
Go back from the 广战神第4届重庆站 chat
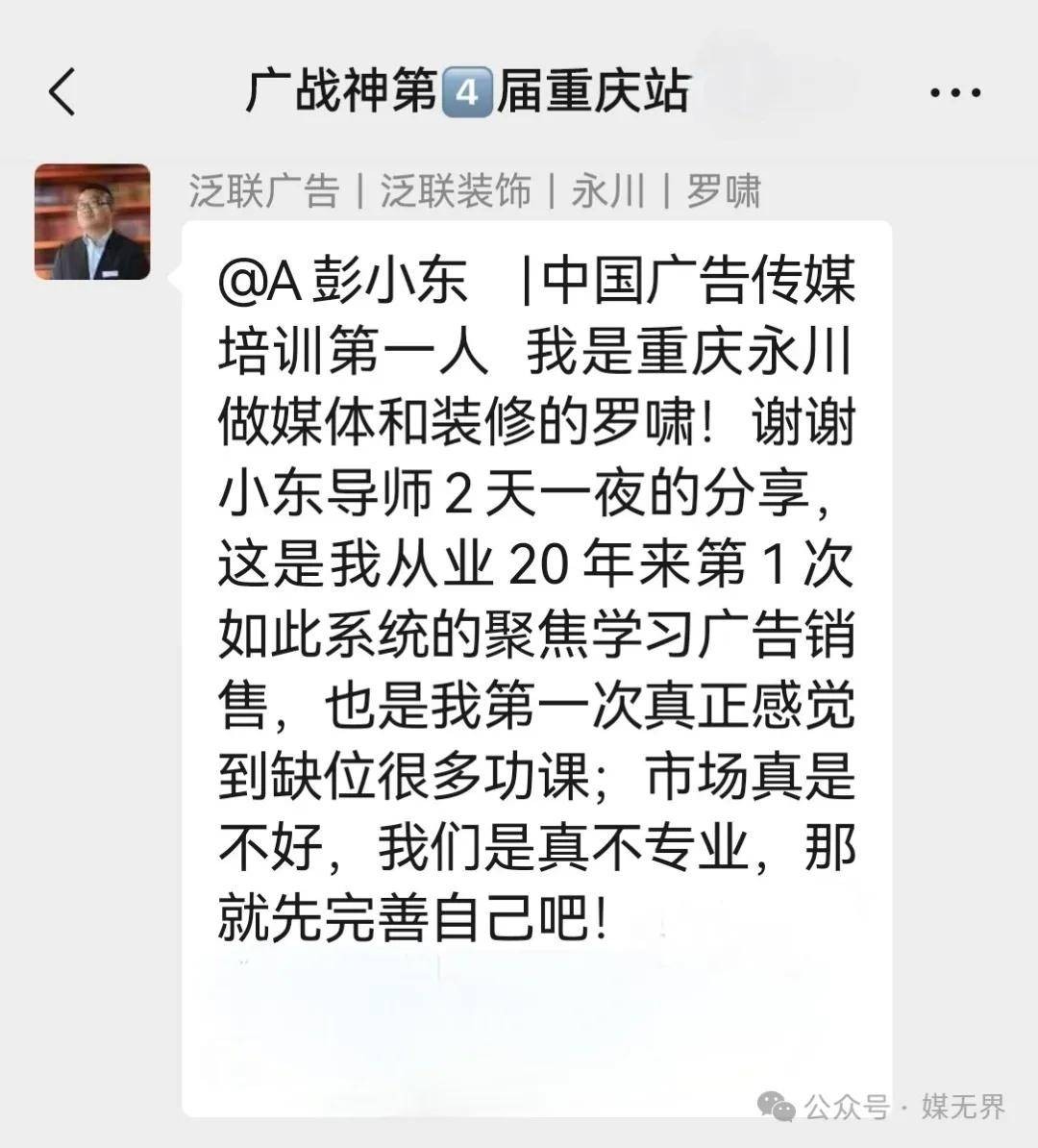[x=62, y=93]
